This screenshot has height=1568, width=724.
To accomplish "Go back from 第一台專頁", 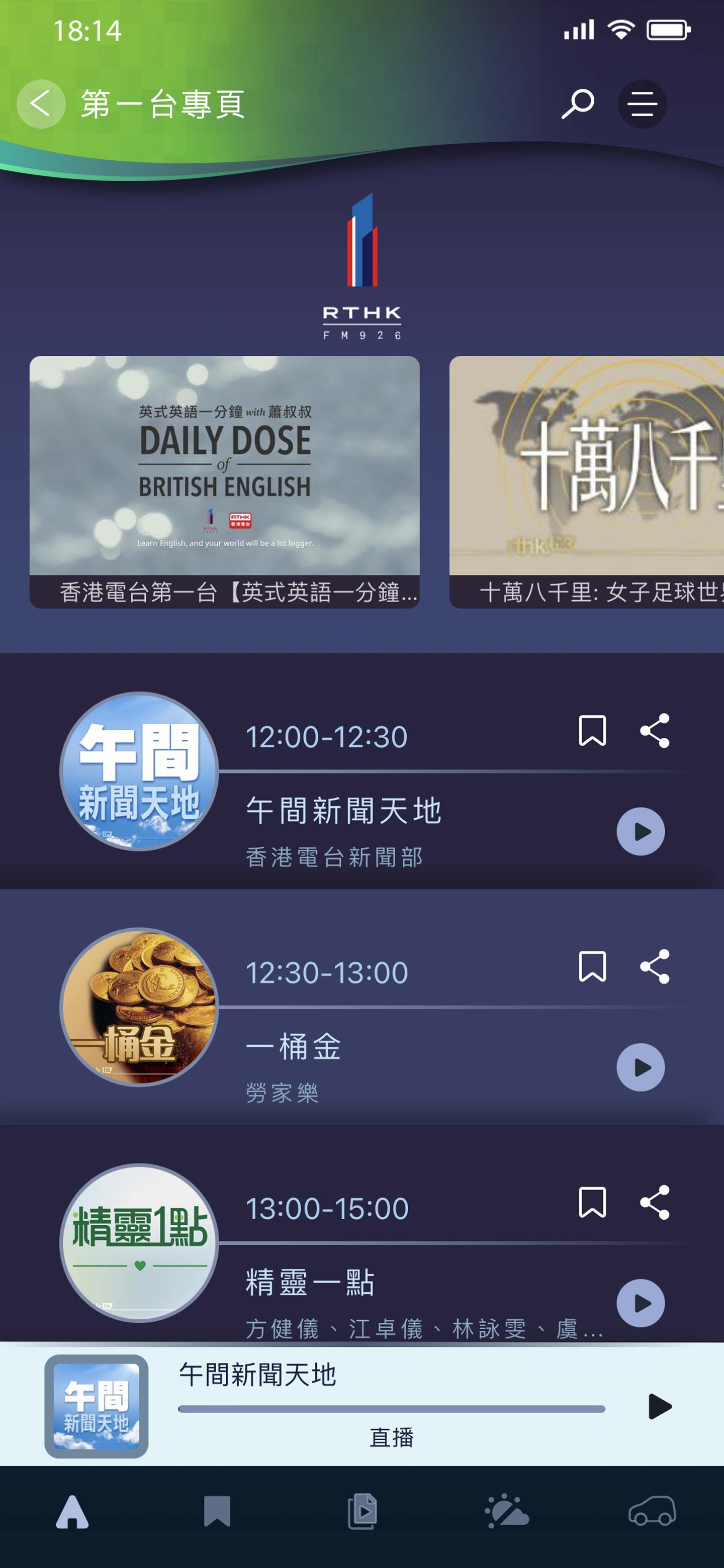I will (40, 104).
